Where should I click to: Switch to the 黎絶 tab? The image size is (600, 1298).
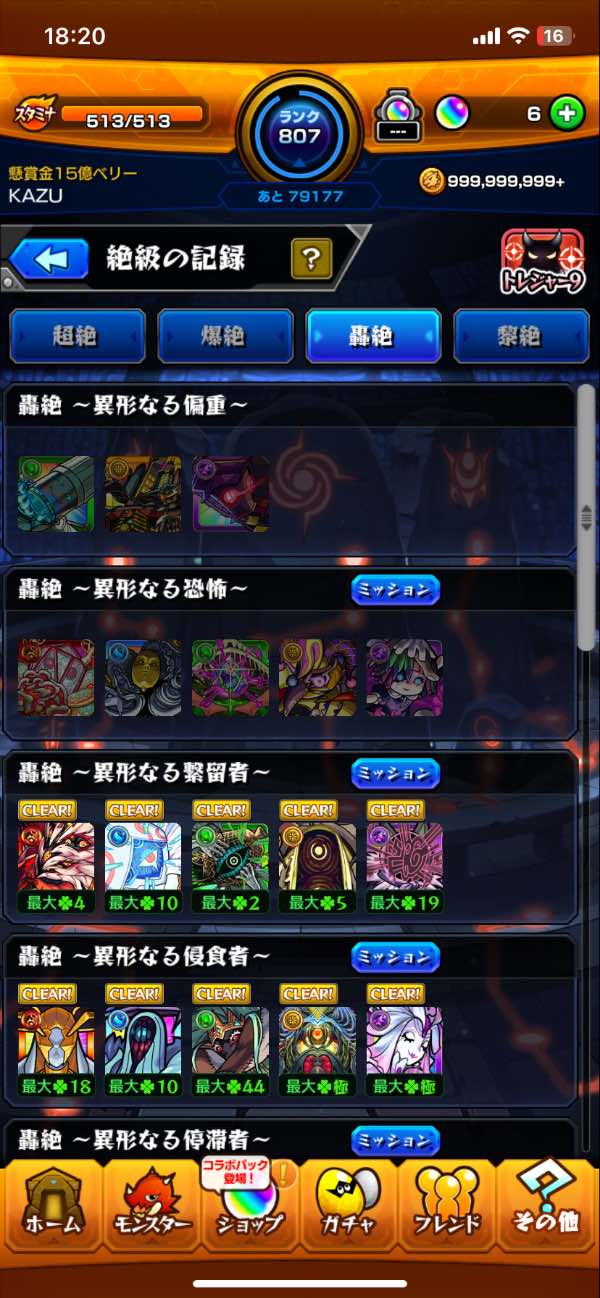click(x=521, y=336)
